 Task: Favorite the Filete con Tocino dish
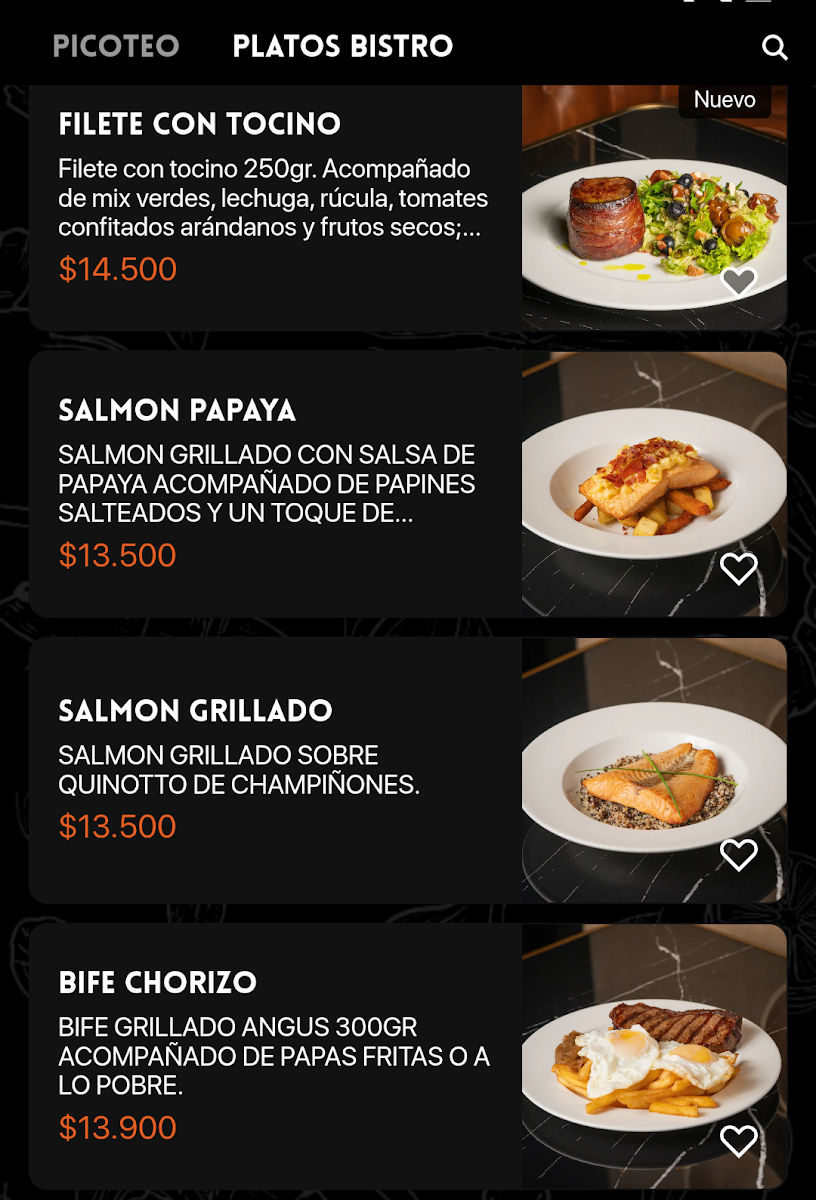tap(739, 282)
